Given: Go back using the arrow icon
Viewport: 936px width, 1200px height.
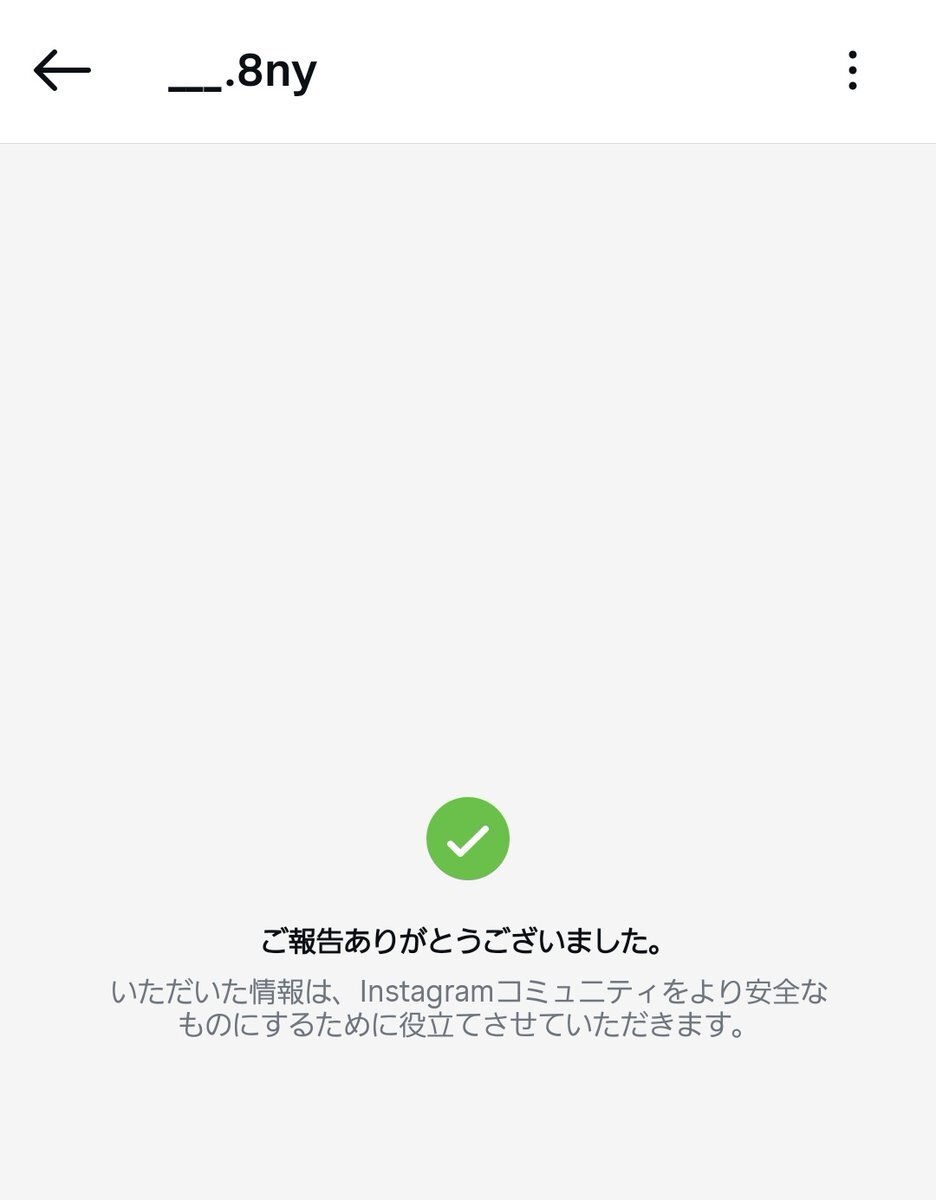Looking at the screenshot, I should point(62,71).
